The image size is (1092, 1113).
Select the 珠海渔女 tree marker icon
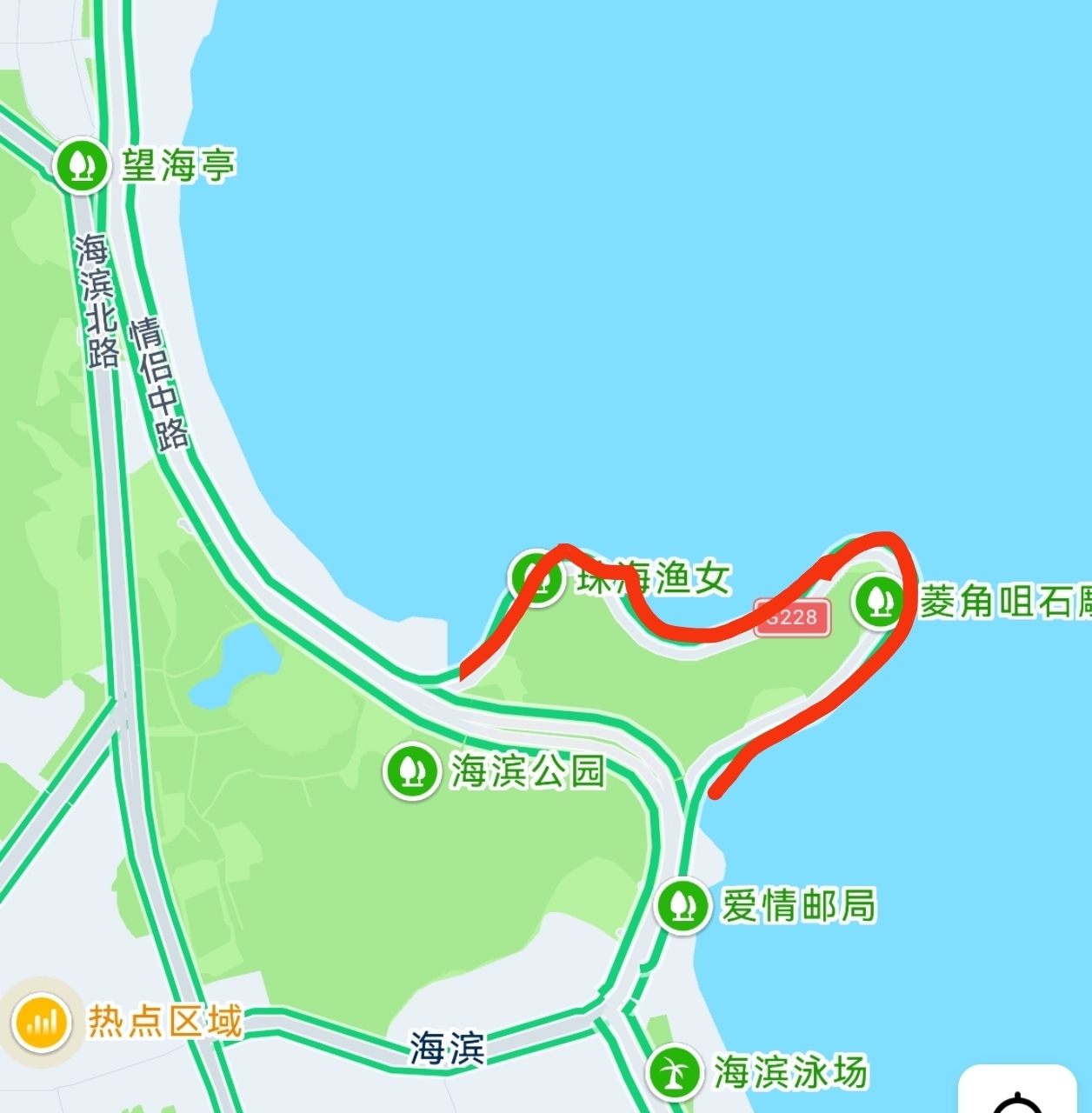(x=539, y=577)
